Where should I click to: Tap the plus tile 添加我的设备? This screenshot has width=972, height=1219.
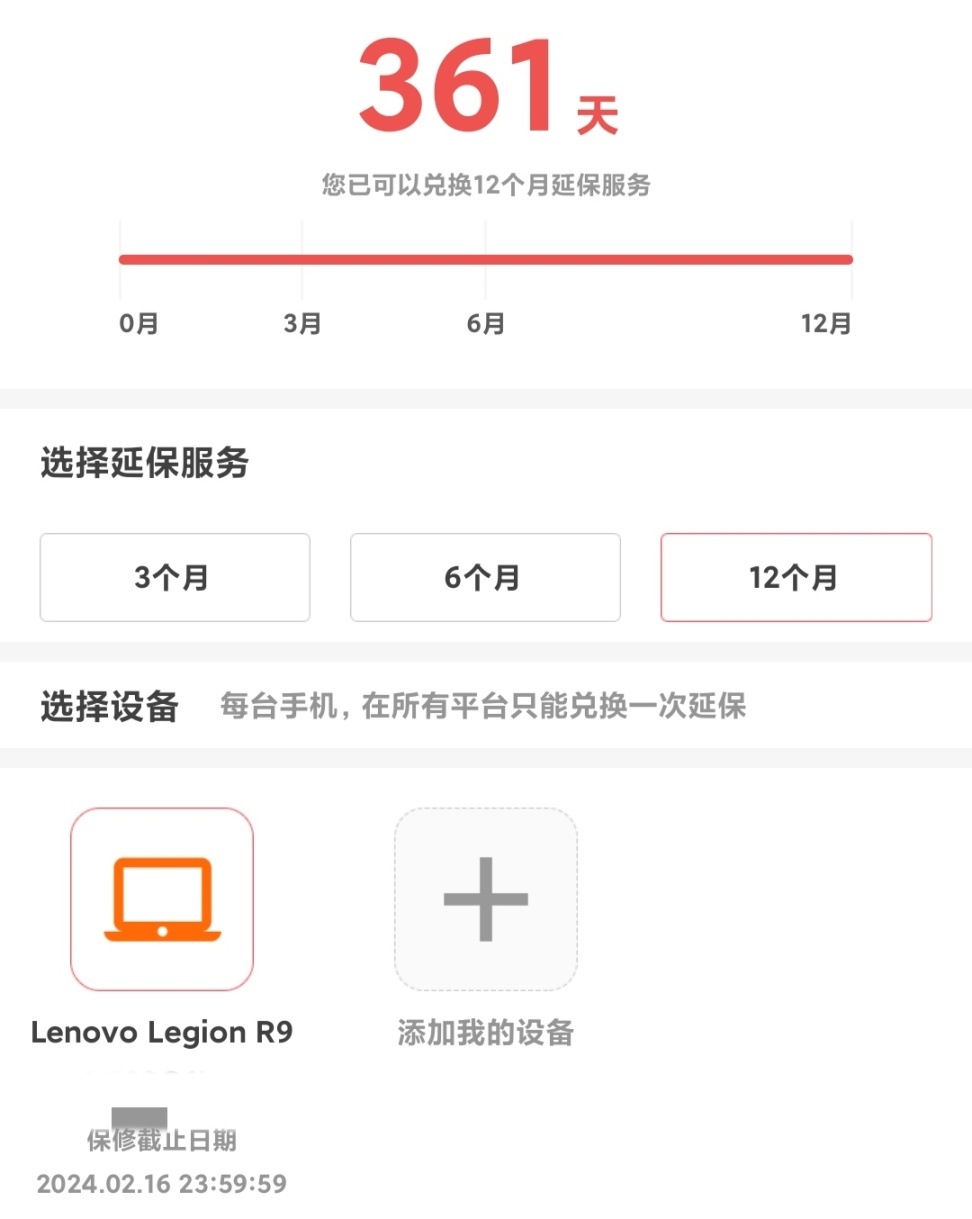tap(485, 899)
